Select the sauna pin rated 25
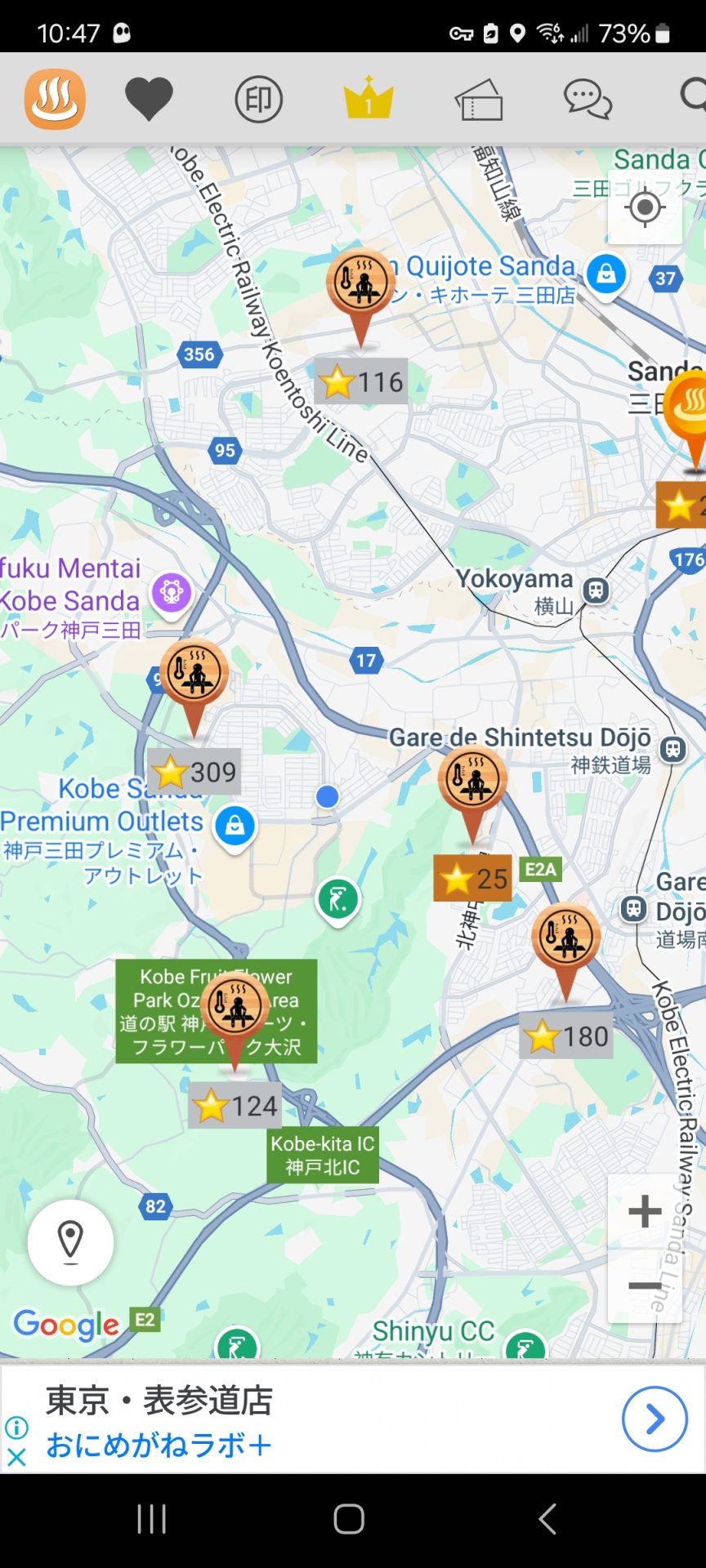This screenshot has height=1568, width=706. (471, 782)
